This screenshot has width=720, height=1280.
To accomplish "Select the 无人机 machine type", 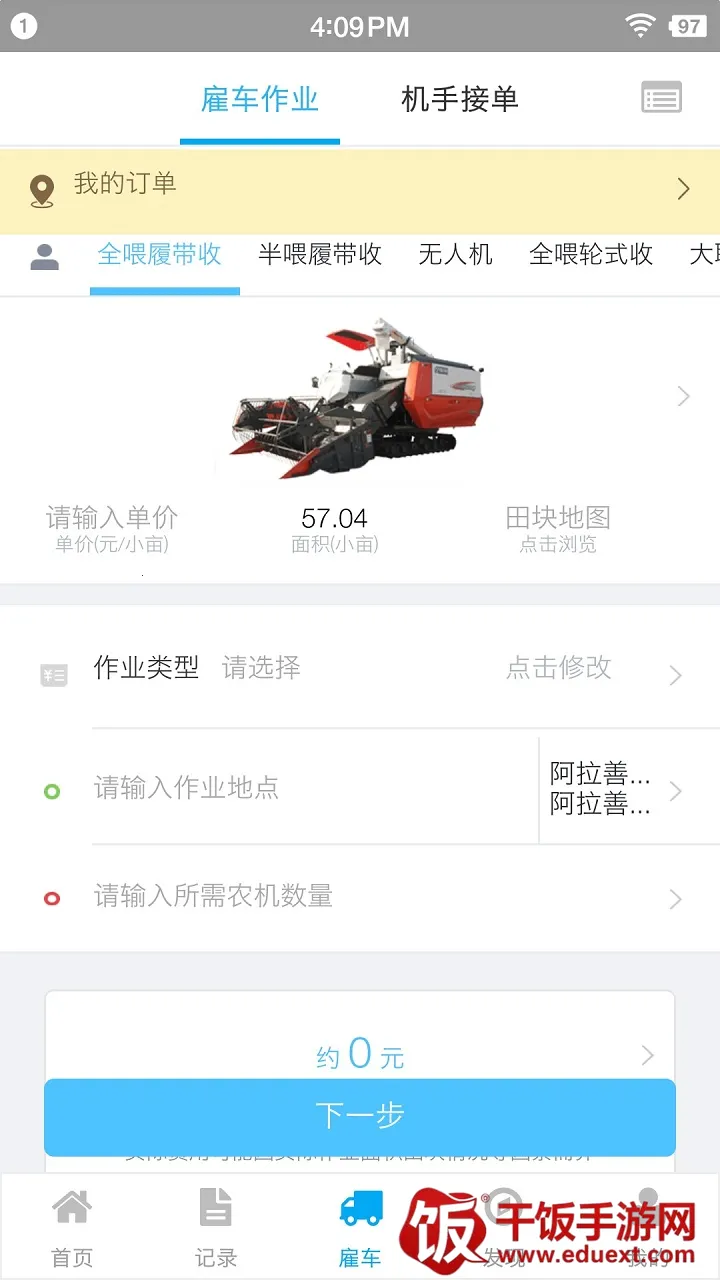I will coord(455,255).
